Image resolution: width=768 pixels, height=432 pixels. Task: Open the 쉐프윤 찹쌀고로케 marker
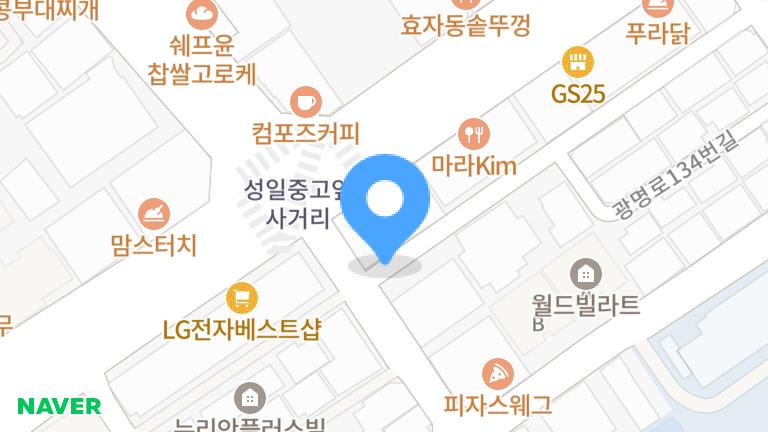(x=201, y=14)
